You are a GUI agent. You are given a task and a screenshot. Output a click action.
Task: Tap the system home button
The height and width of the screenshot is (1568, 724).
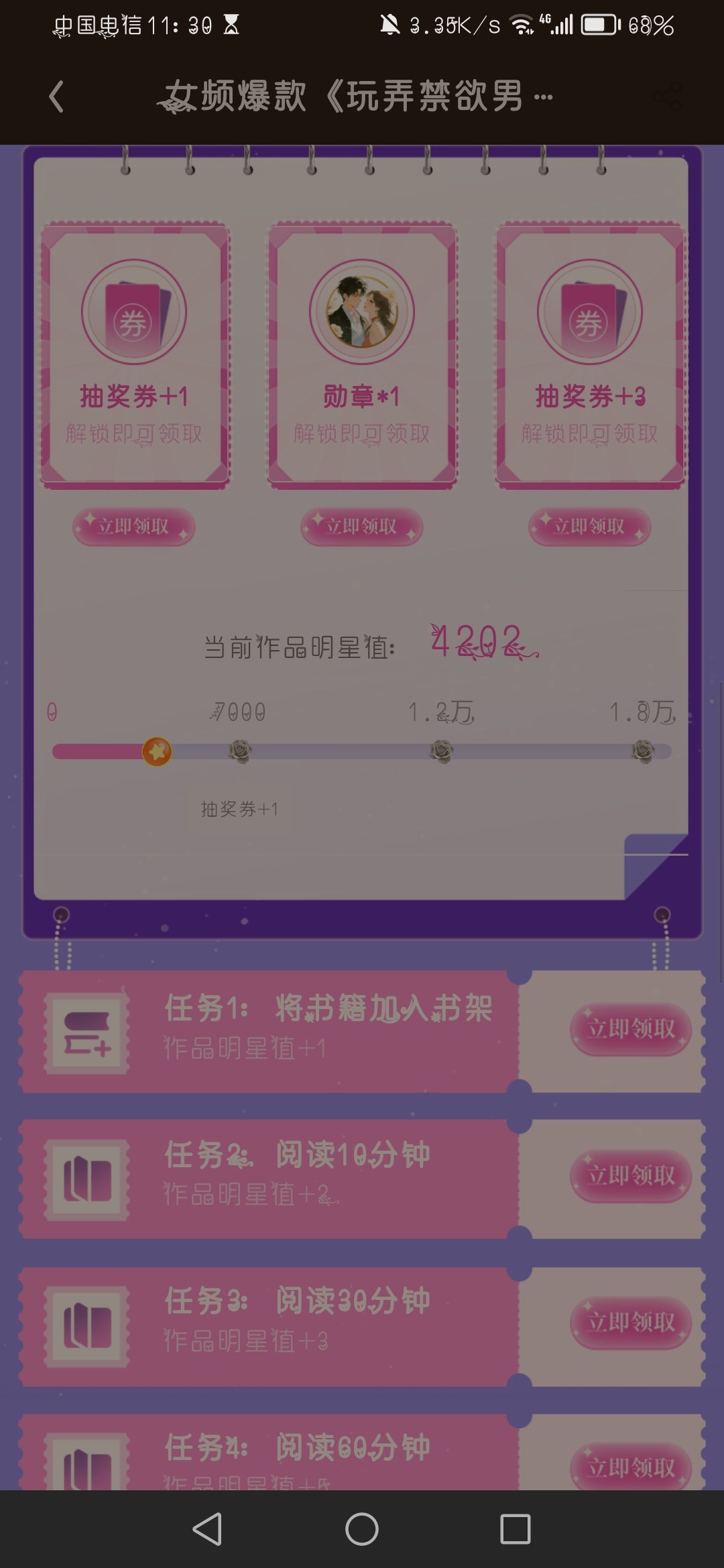tap(362, 1529)
